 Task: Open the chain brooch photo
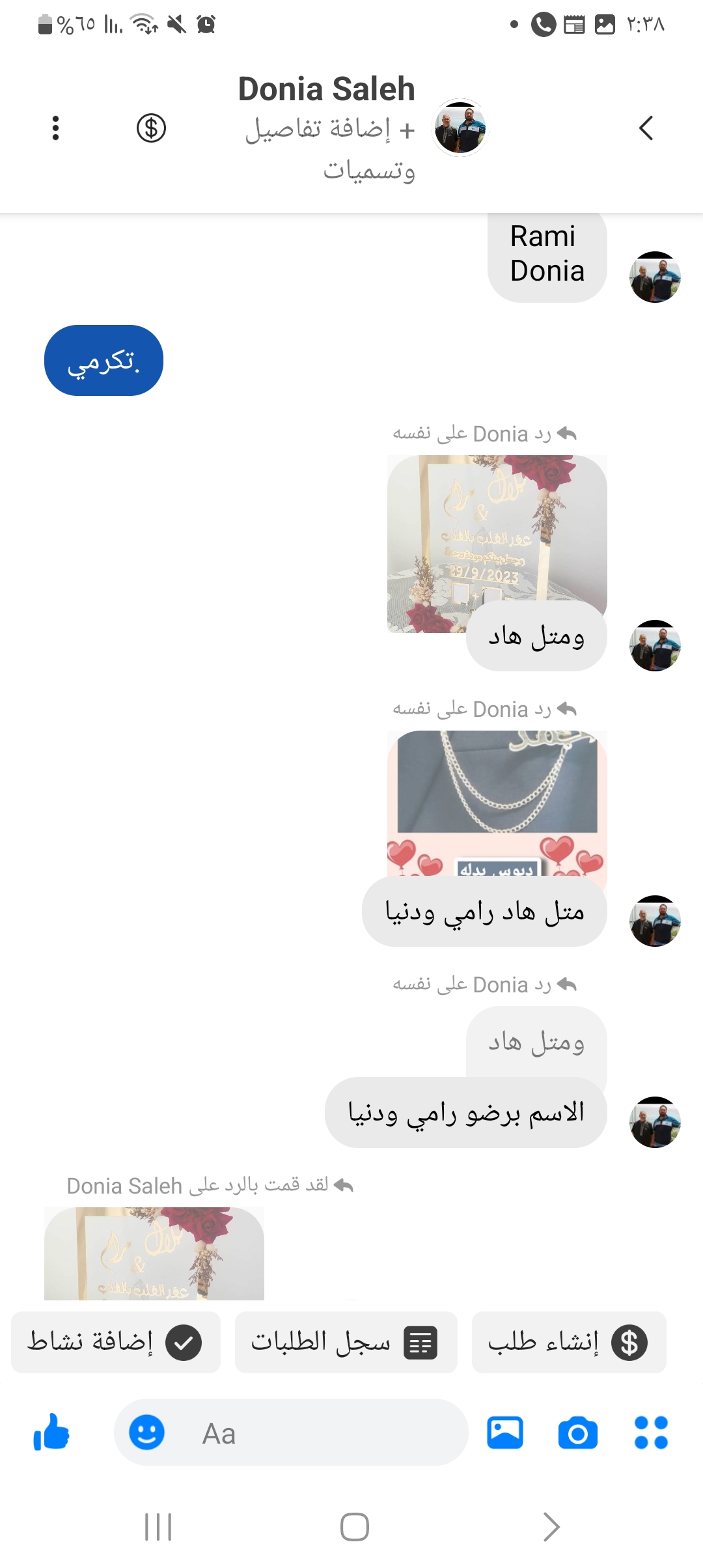pos(497,801)
